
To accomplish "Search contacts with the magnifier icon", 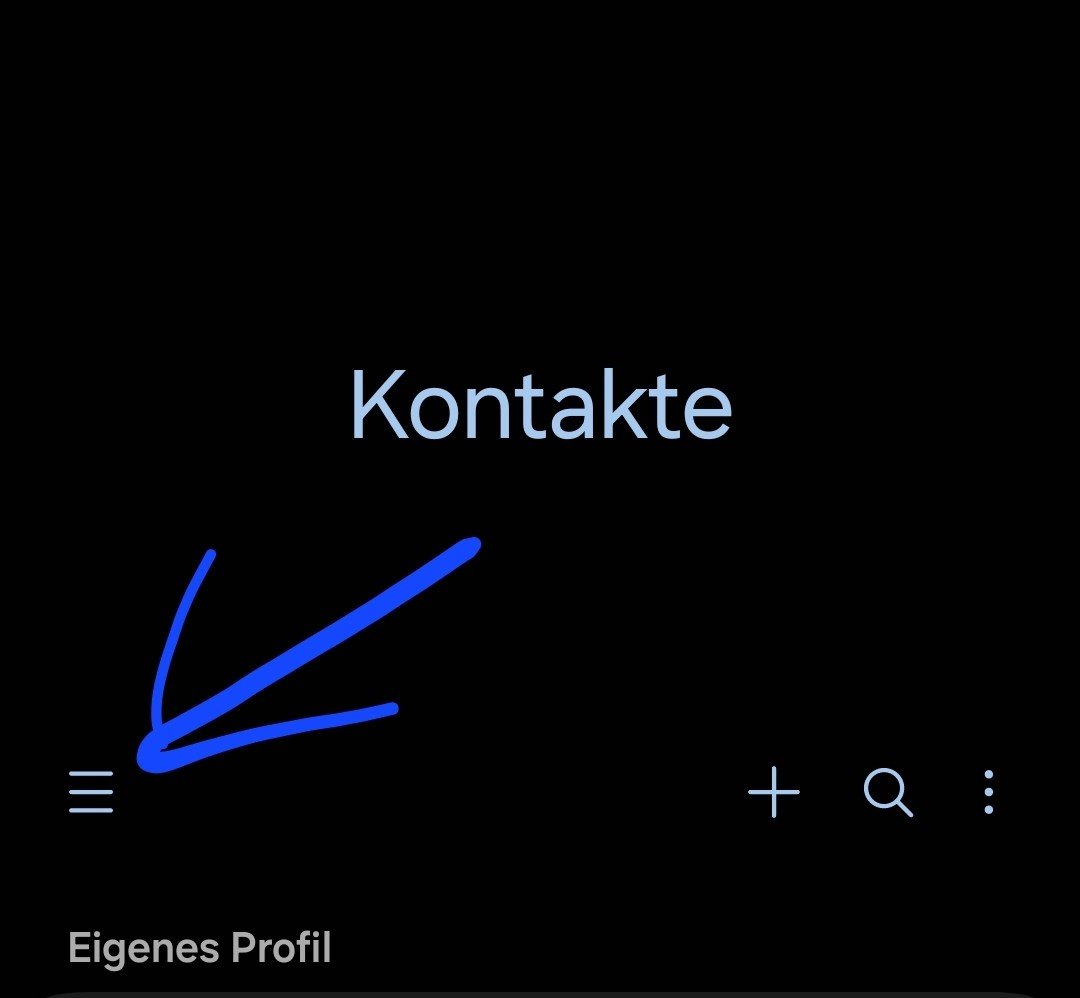I will [x=888, y=794].
